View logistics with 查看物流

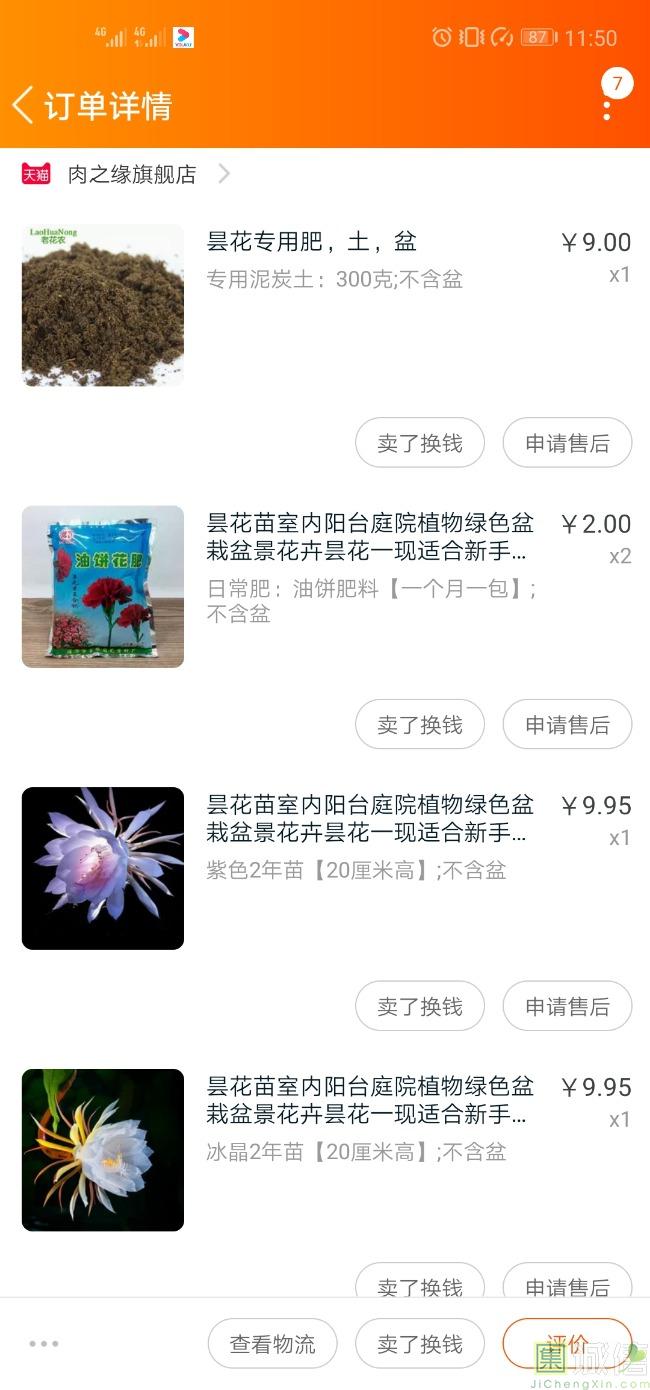click(x=273, y=1344)
